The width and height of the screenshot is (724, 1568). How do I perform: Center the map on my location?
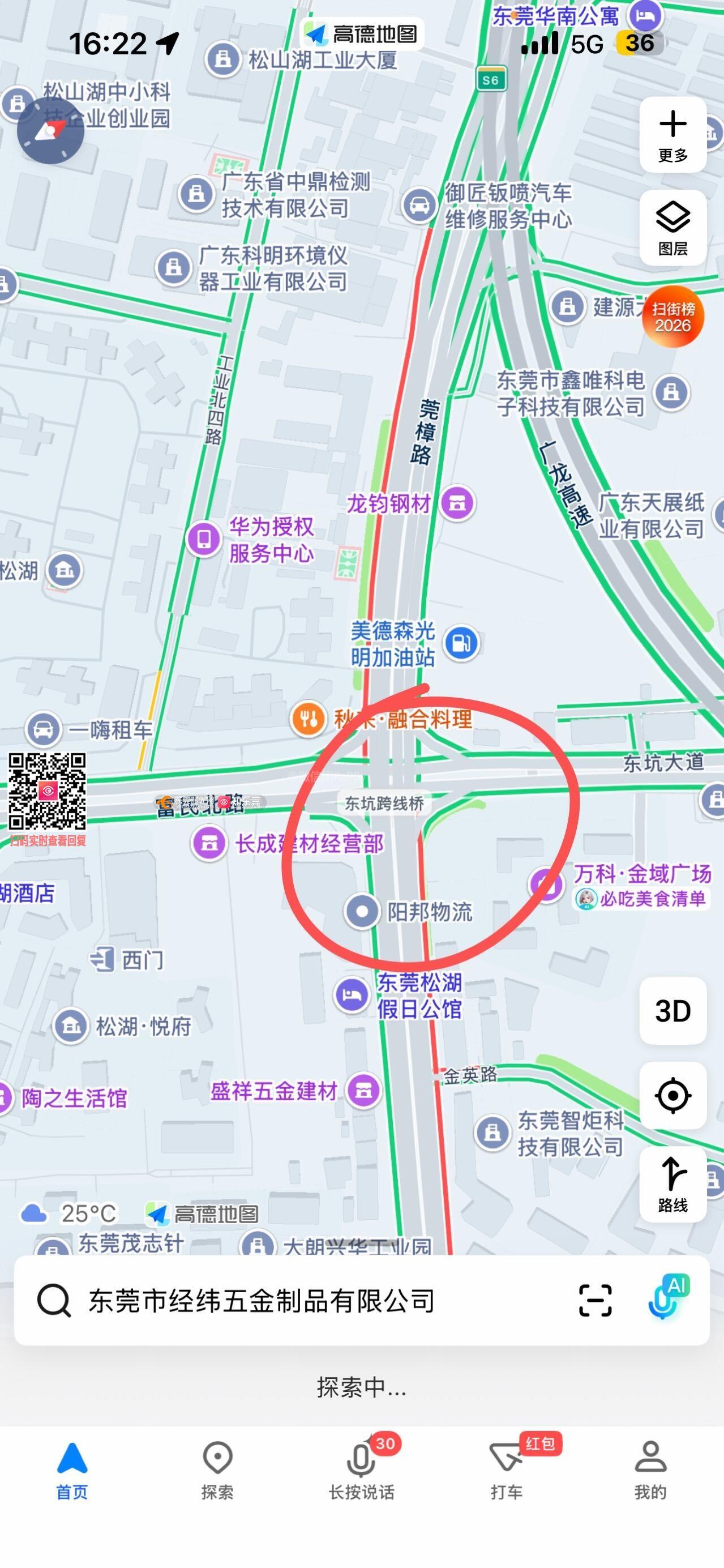coord(672,1096)
